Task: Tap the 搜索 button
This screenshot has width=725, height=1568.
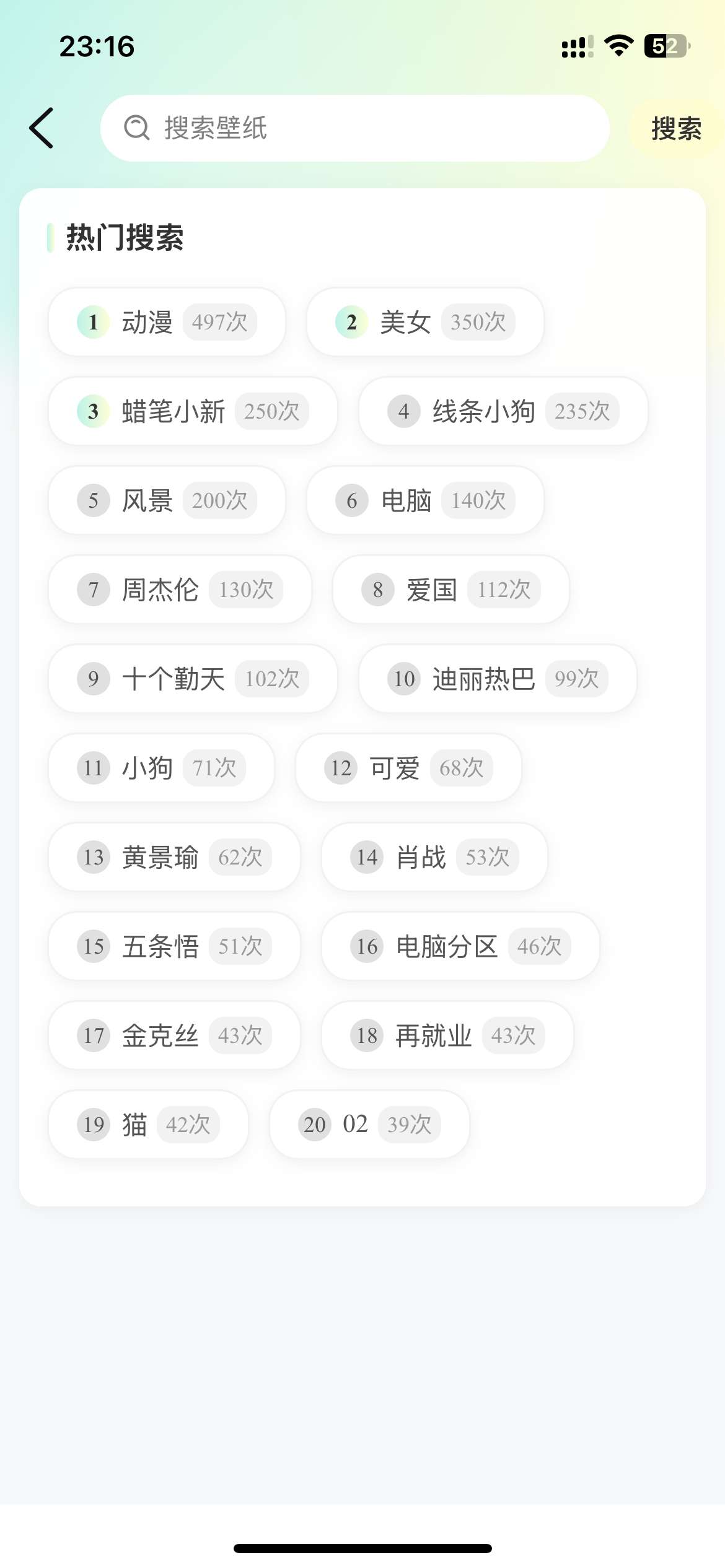Action: (x=675, y=129)
